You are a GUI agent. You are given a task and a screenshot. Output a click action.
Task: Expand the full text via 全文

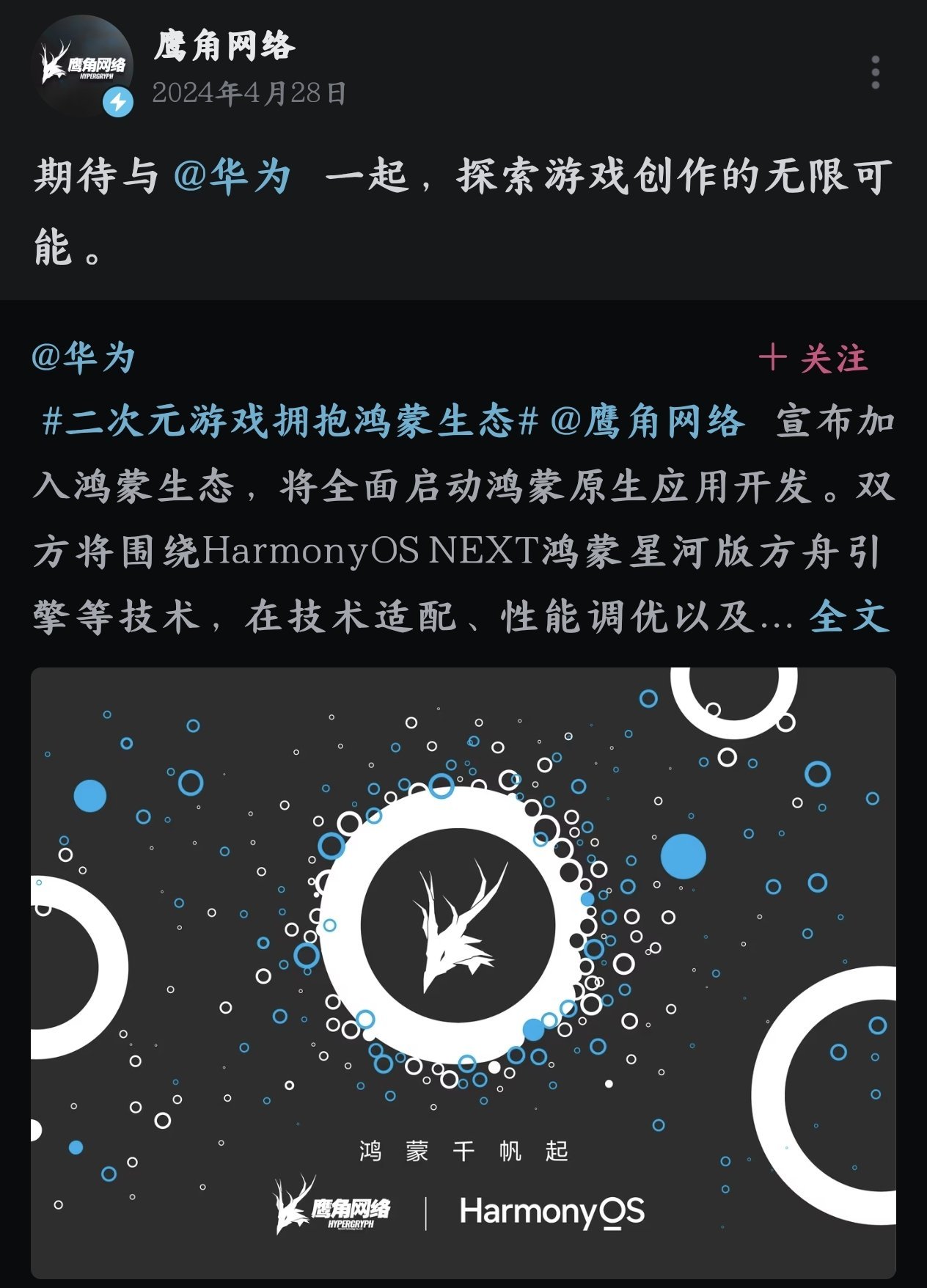849,617
